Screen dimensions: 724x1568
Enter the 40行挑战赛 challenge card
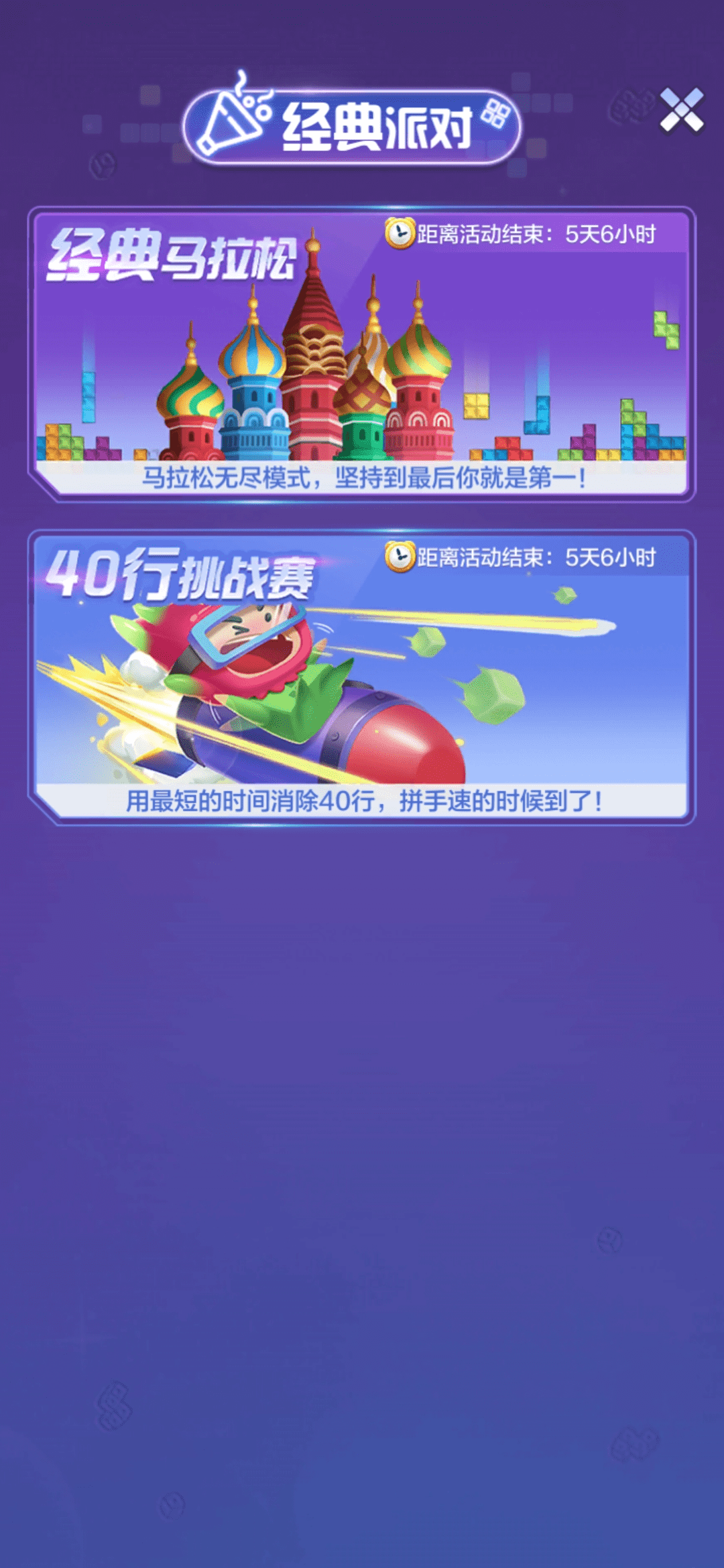tap(362, 677)
